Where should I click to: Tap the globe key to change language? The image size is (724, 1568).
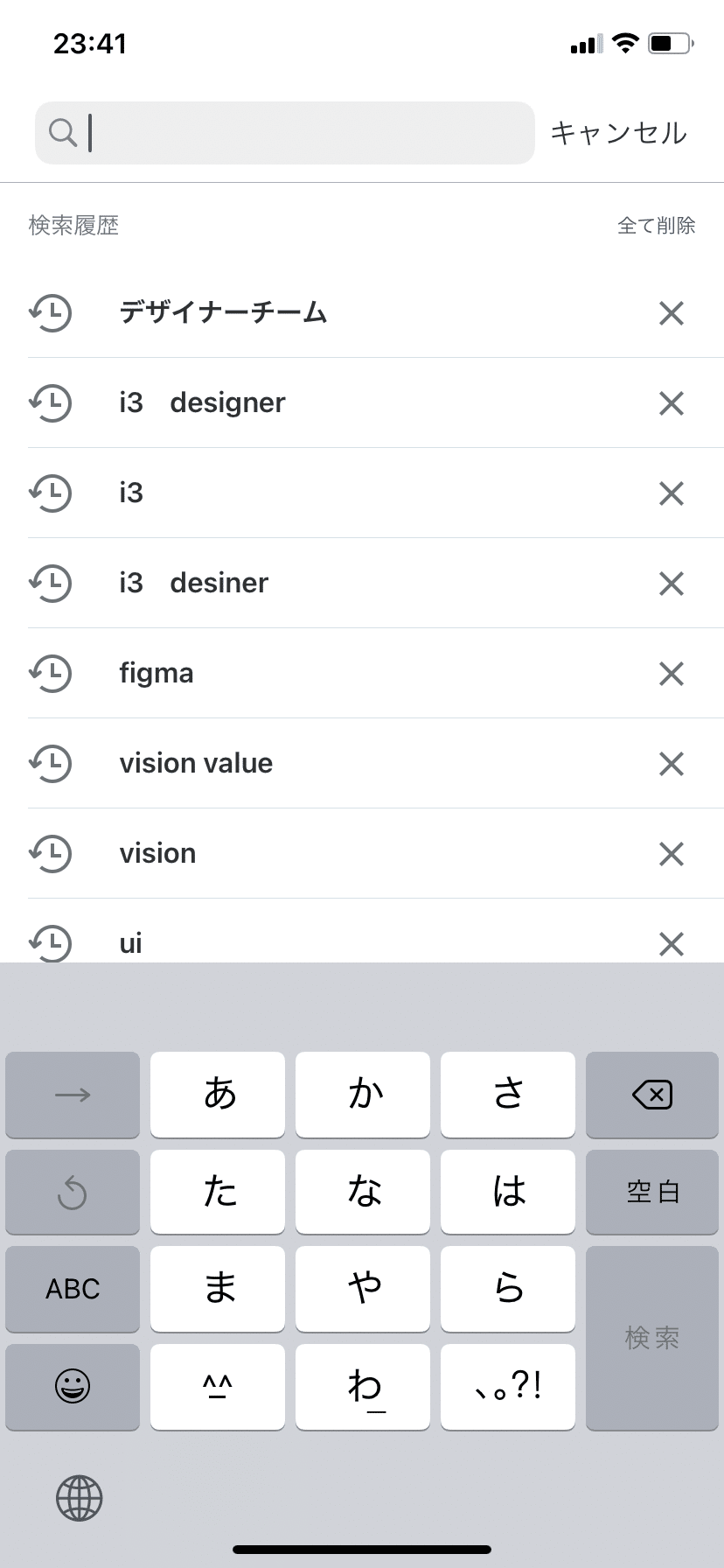(80, 1498)
